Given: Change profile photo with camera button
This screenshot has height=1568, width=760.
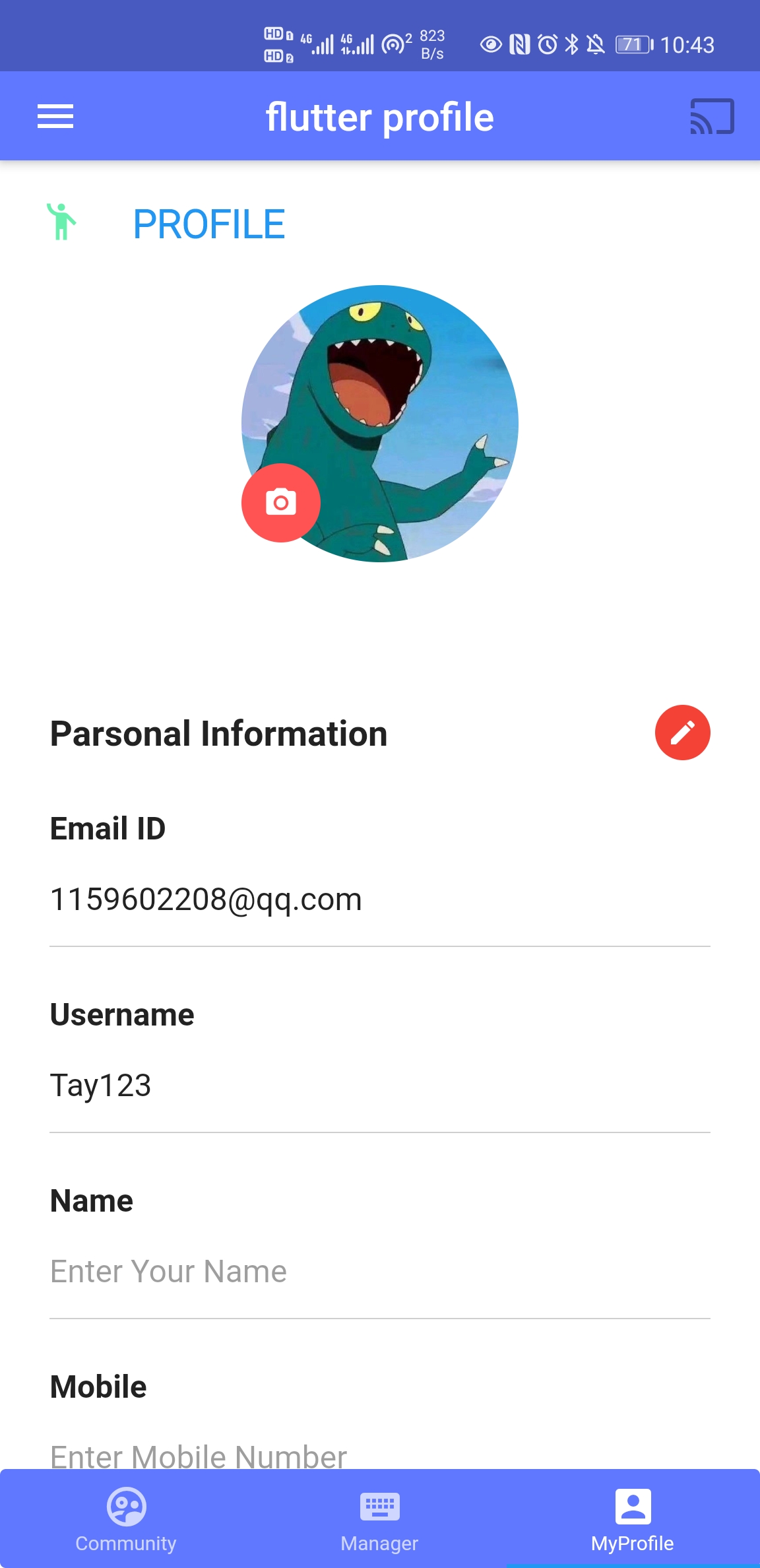Looking at the screenshot, I should point(281,503).
